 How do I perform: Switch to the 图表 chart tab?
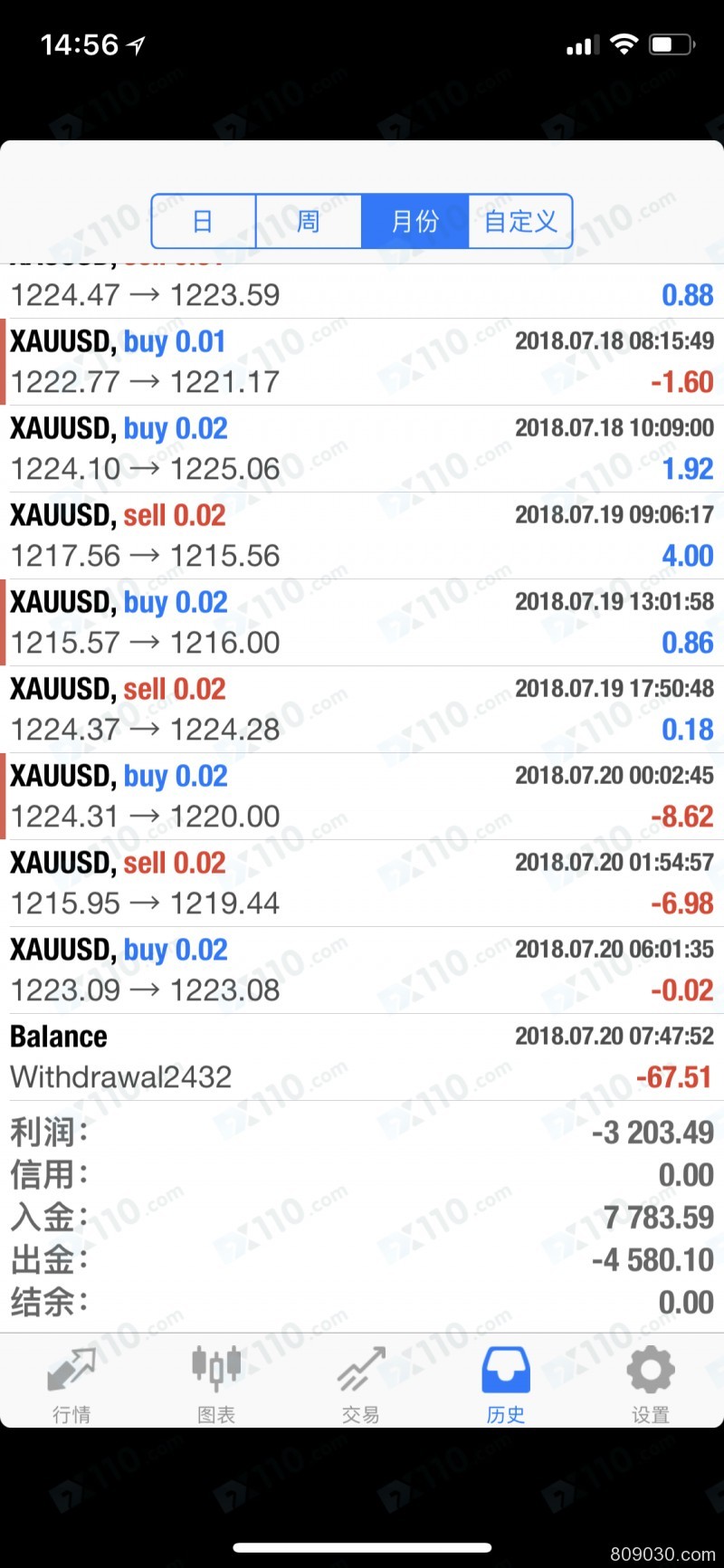pos(216,1382)
